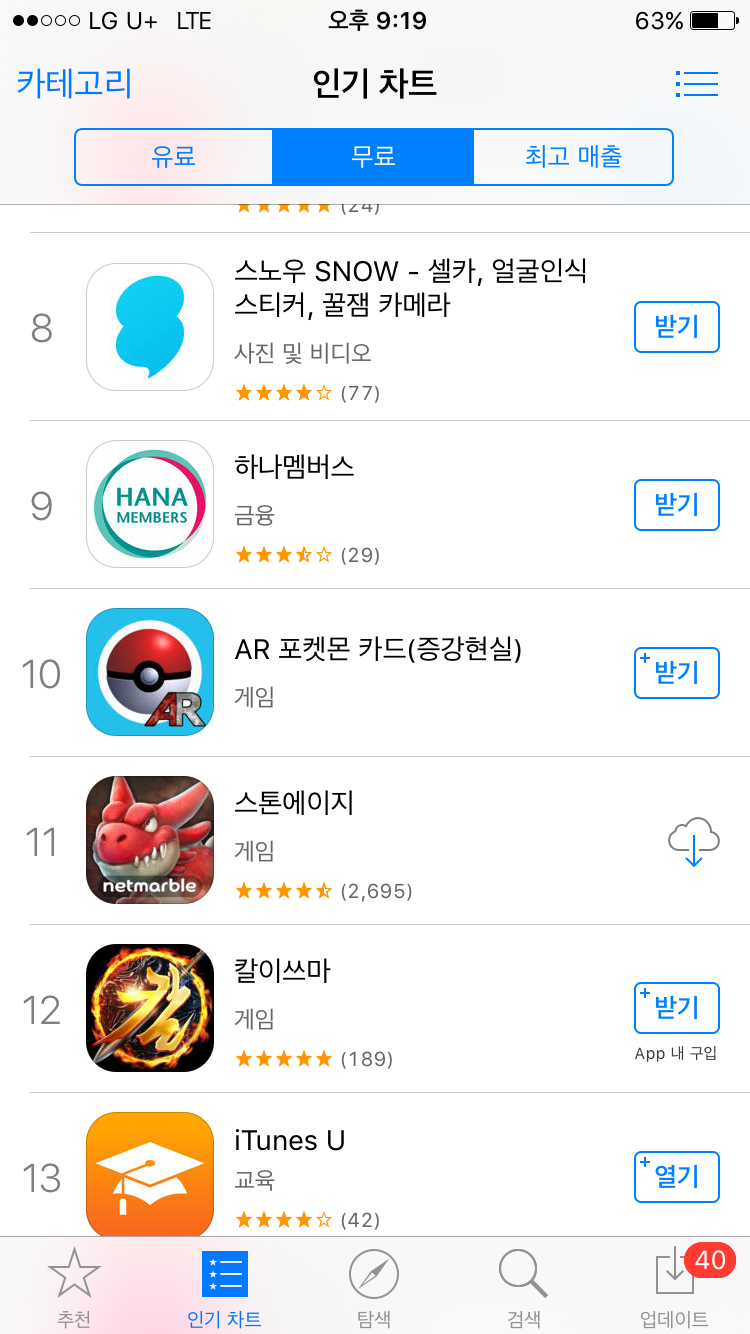
Task: Get the 스노우 SNOW app
Action: (x=676, y=327)
